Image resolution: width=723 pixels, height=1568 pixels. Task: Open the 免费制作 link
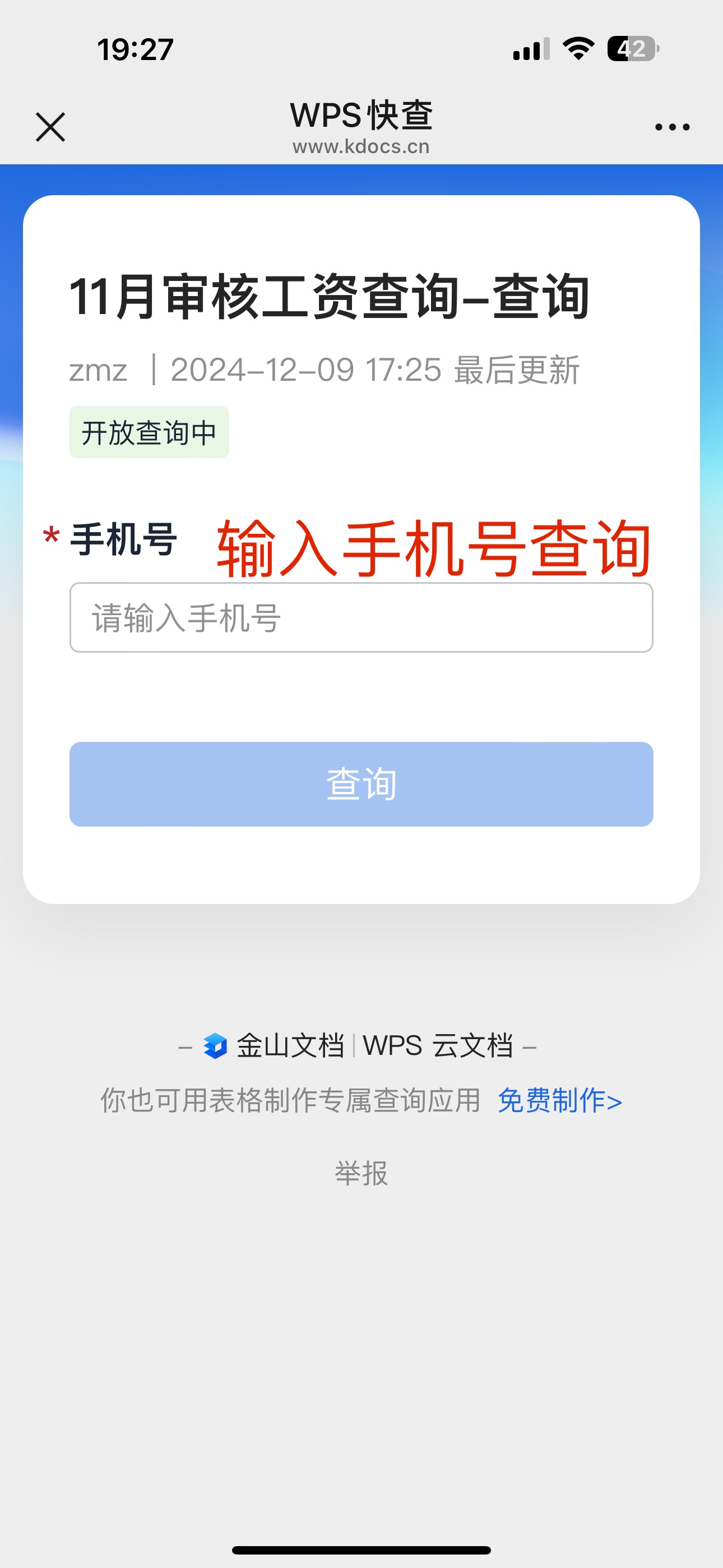[x=559, y=1100]
